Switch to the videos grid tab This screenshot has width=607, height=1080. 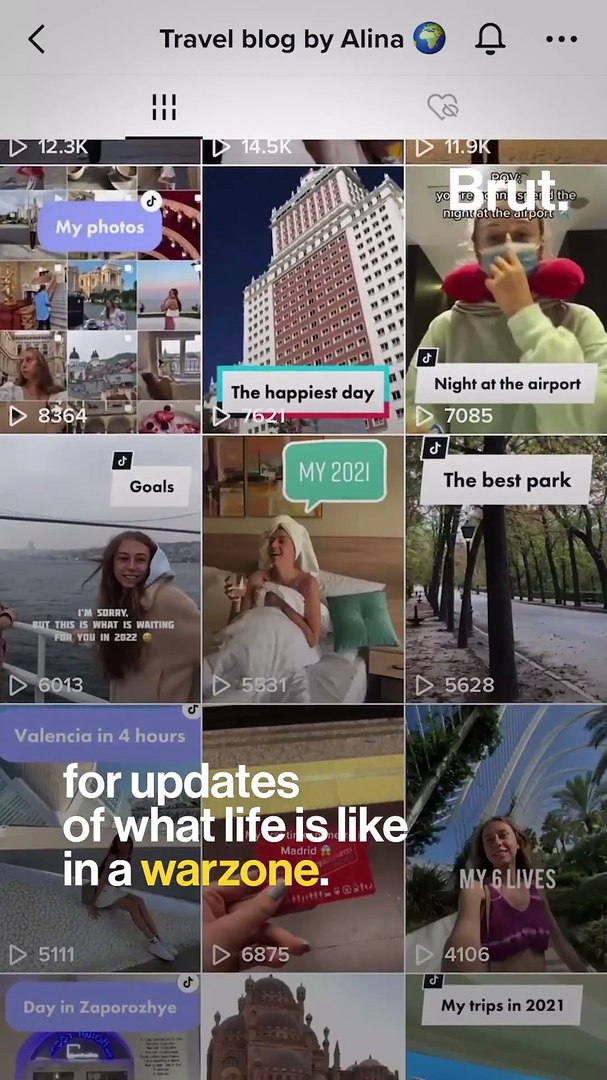[164, 108]
